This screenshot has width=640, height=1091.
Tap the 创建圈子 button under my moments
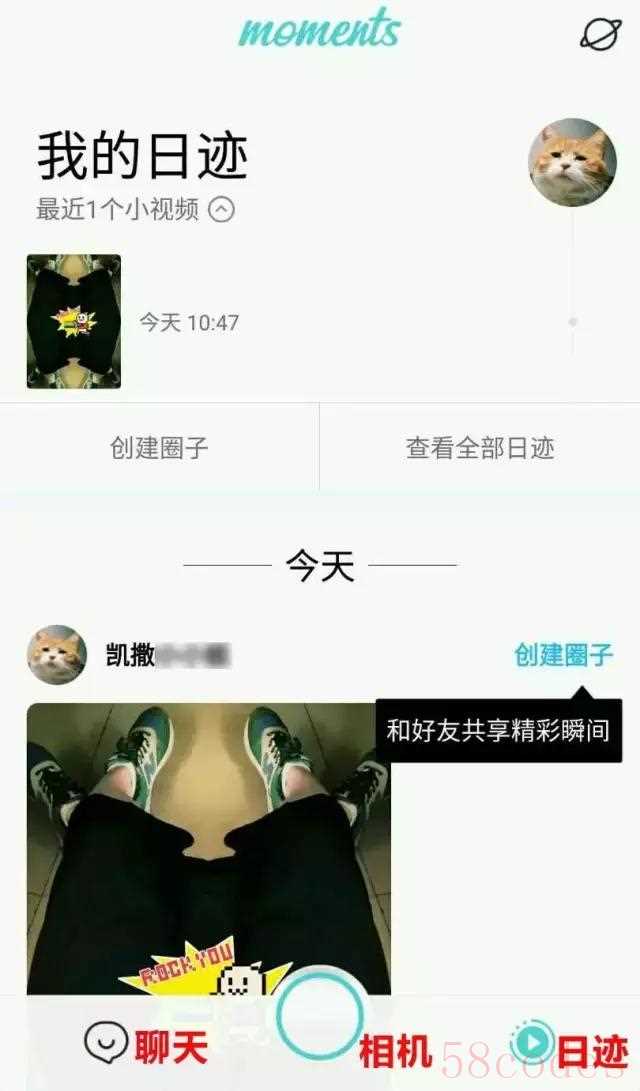159,447
